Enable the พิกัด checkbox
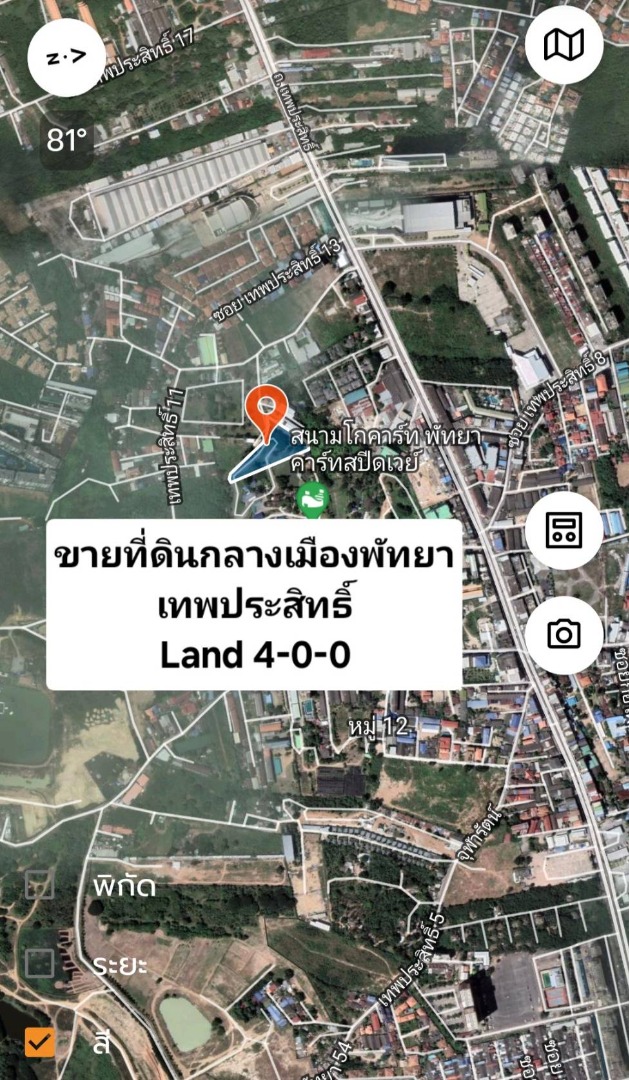 click(40, 884)
